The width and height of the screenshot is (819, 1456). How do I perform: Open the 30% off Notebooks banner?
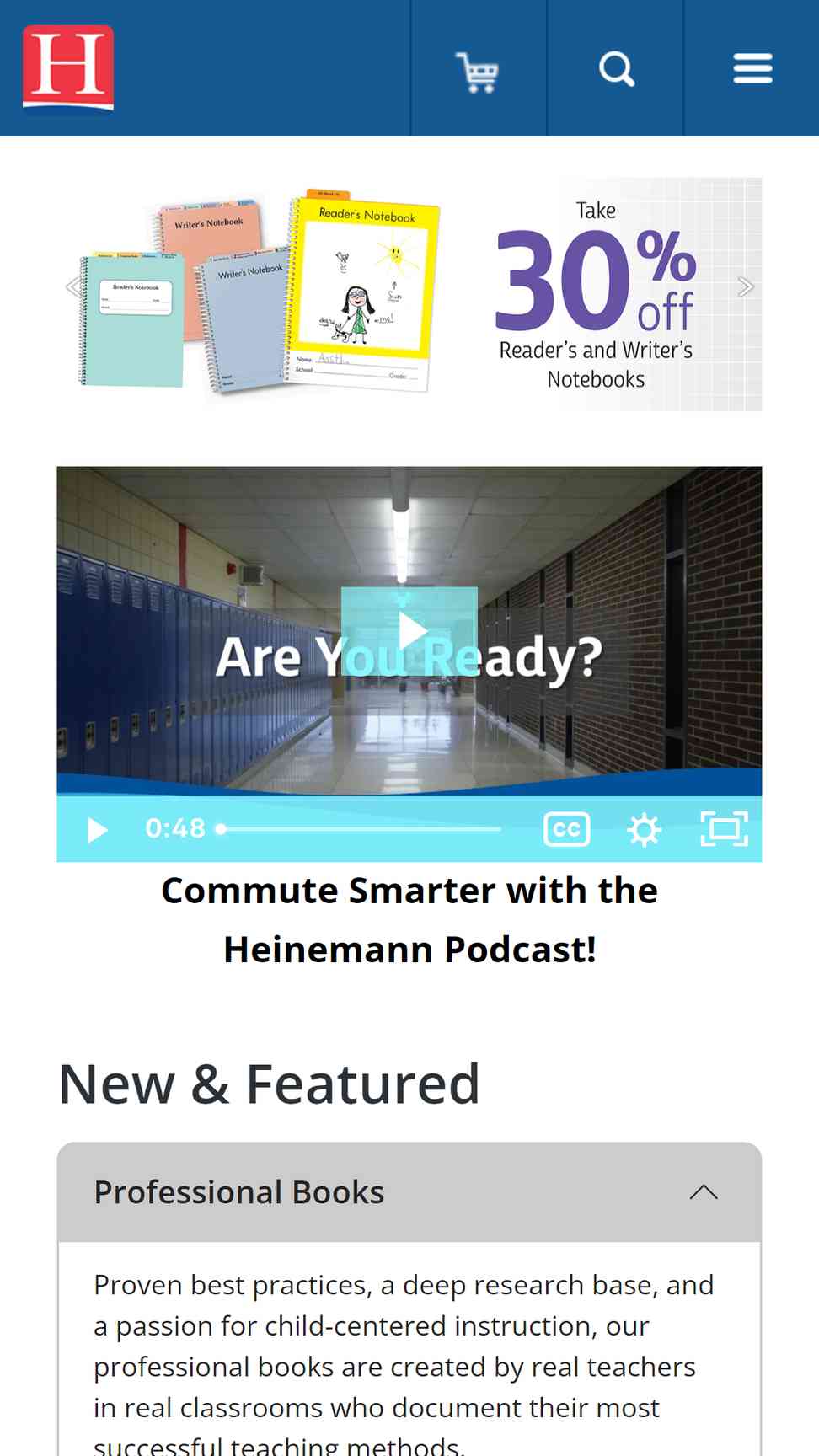(409, 294)
